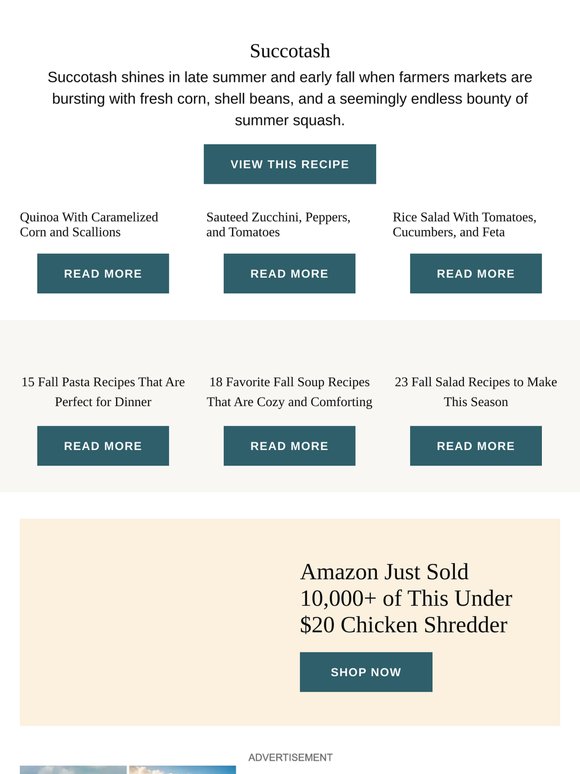Tap Shop Now for the chicken shredder
This screenshot has height=774, width=580.
coord(366,672)
